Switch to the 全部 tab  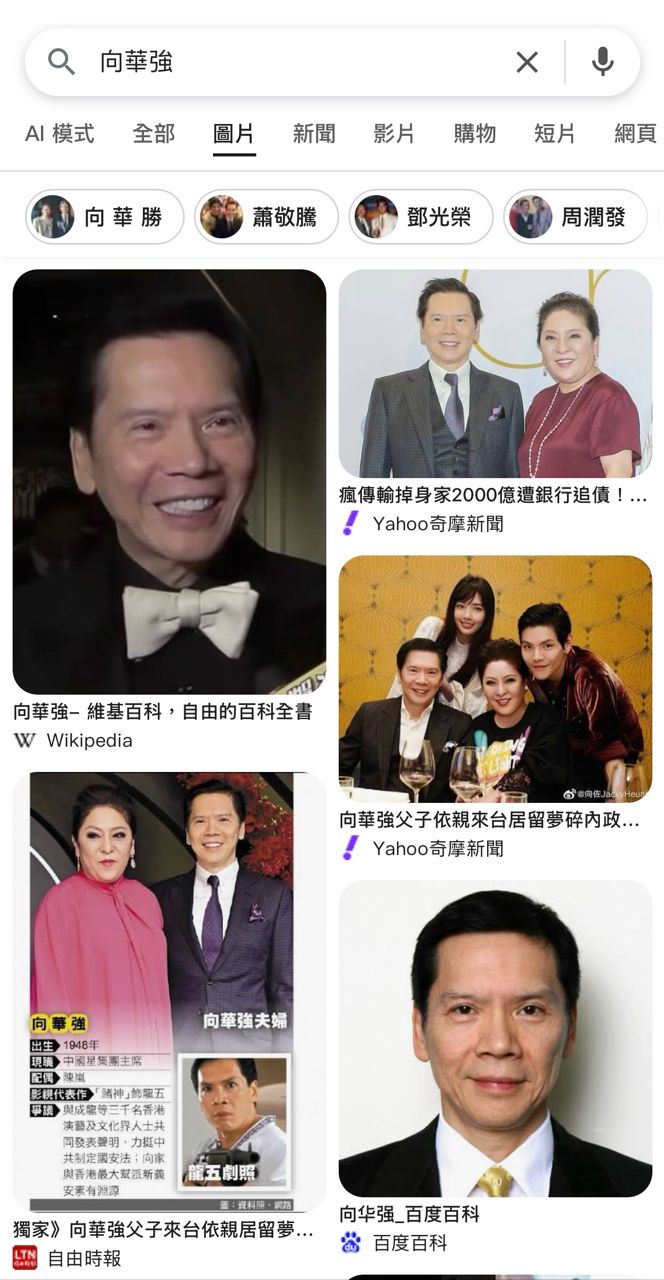pos(153,134)
